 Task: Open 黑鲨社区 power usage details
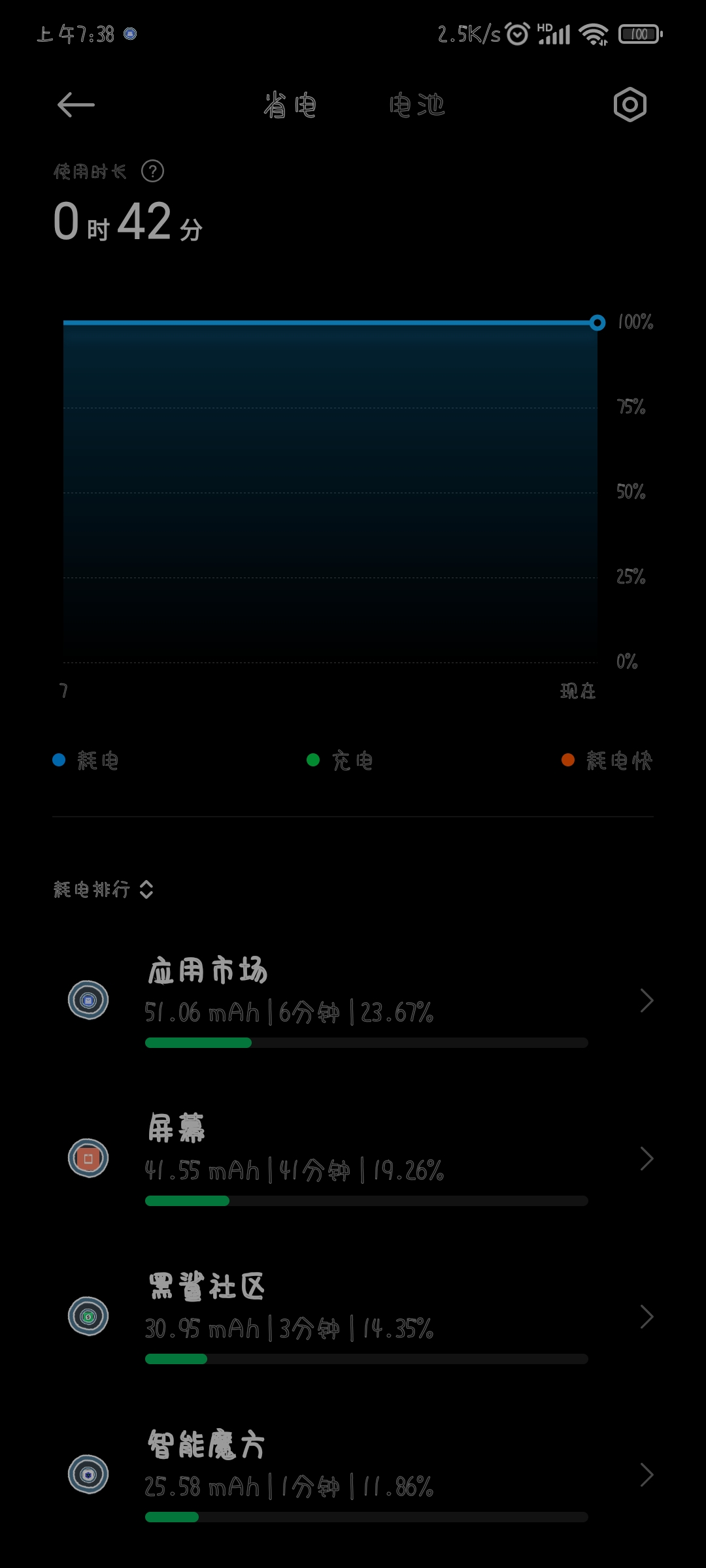[x=353, y=1316]
